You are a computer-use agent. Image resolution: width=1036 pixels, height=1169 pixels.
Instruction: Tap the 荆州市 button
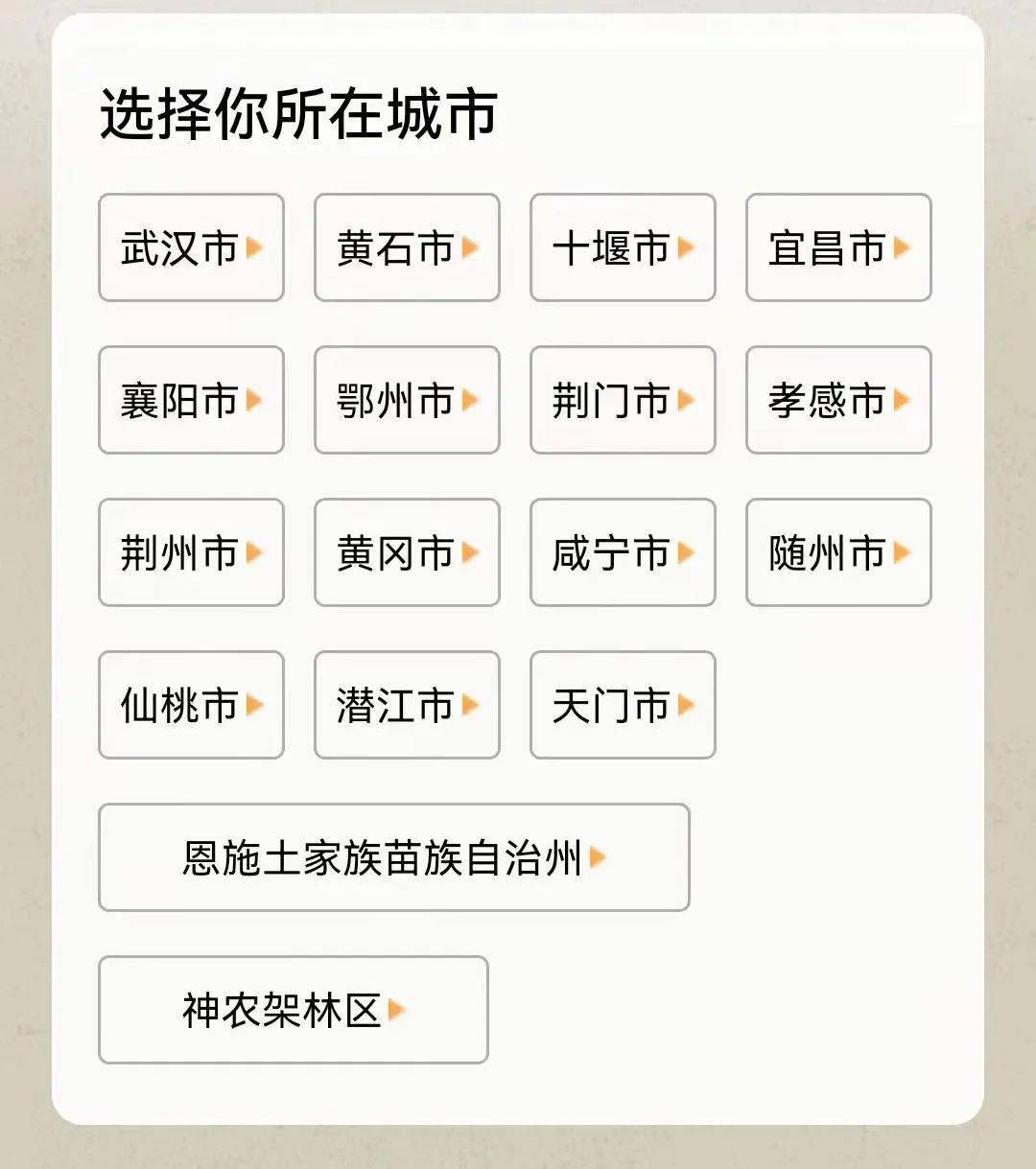[x=191, y=552]
